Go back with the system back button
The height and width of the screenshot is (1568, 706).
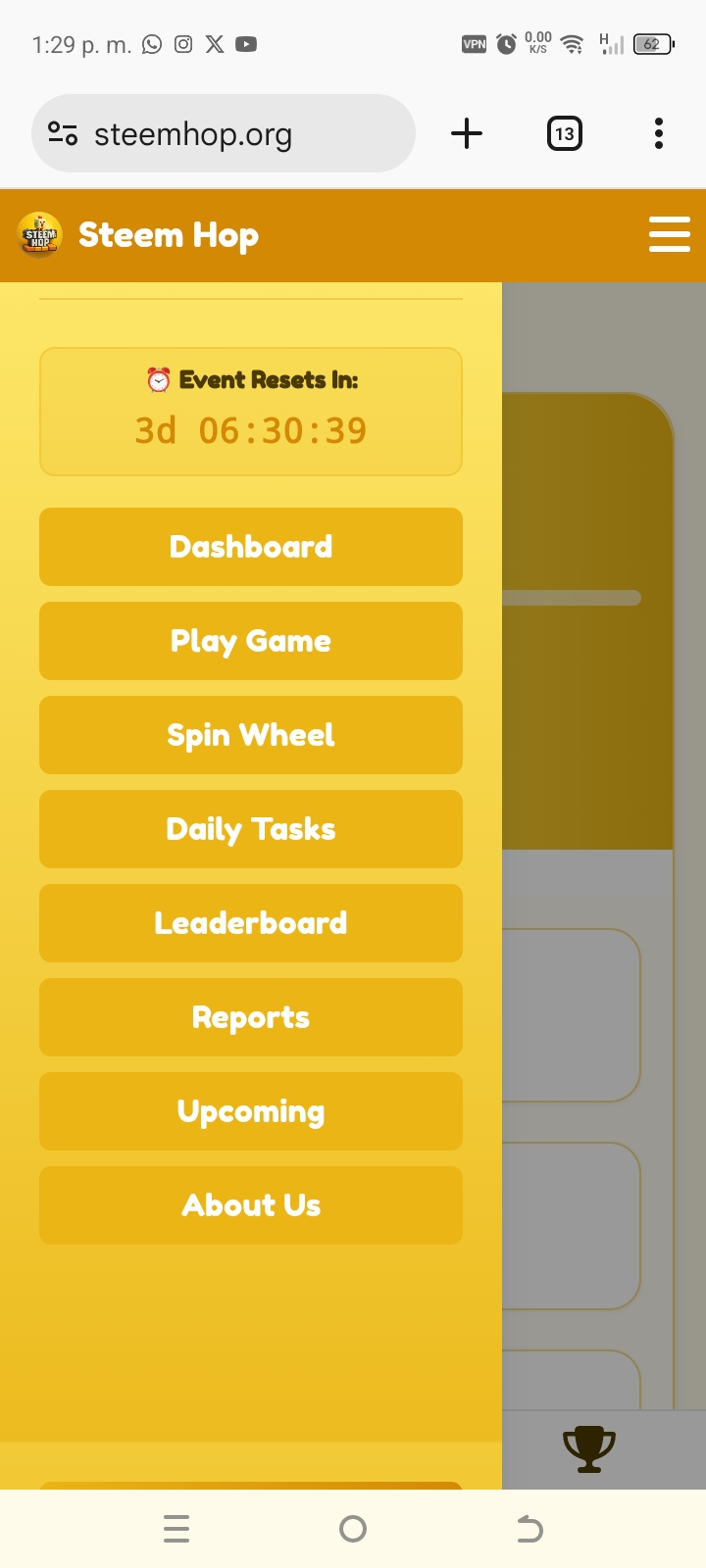(x=529, y=1529)
